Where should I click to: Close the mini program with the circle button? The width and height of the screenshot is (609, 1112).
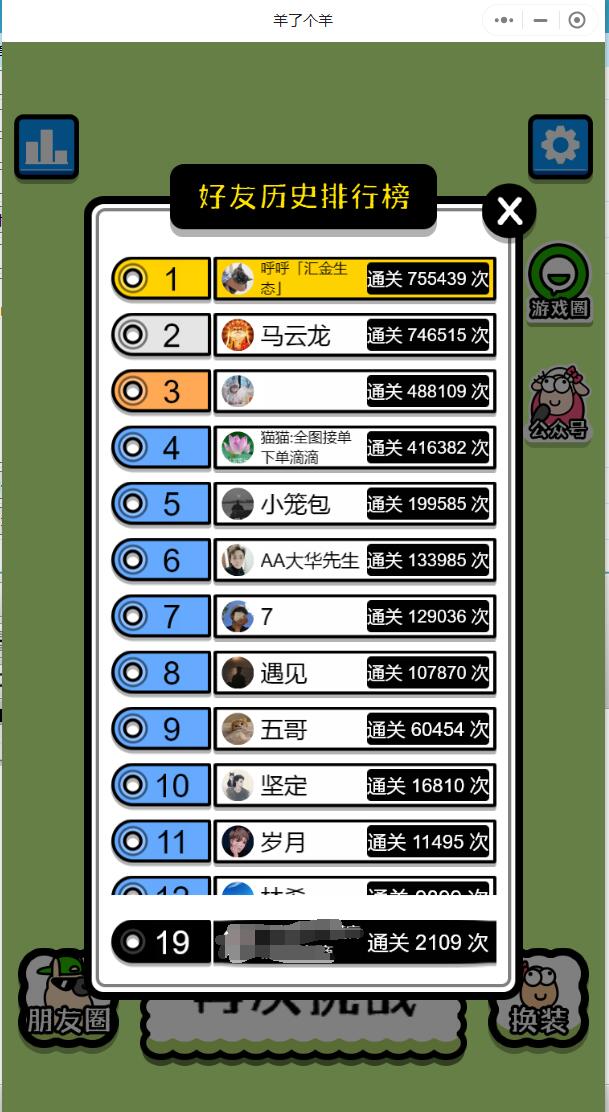[x=577, y=20]
